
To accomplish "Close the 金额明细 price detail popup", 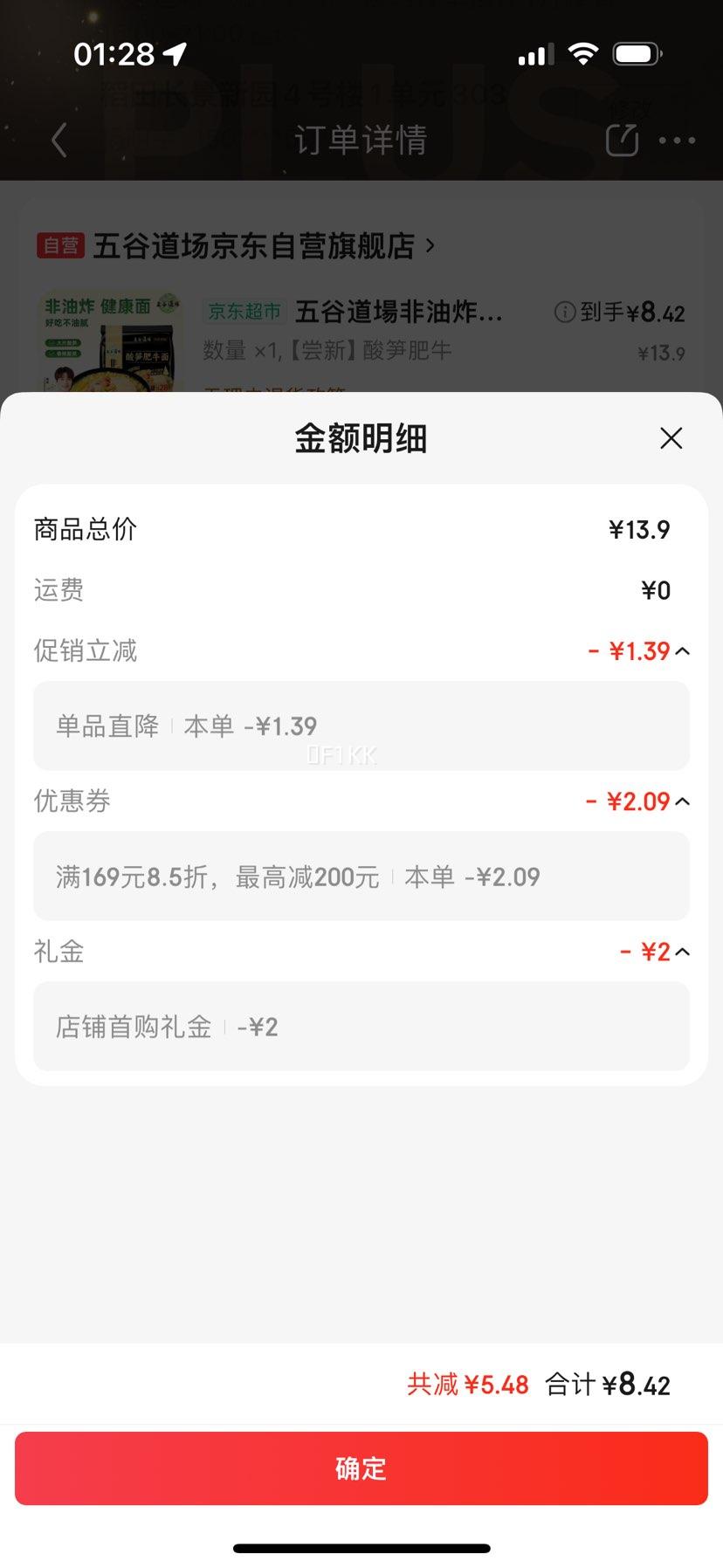I will click(x=671, y=439).
